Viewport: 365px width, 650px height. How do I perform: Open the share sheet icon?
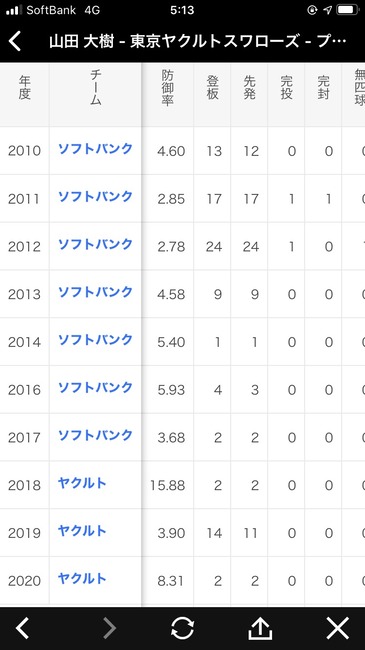(x=260, y=628)
